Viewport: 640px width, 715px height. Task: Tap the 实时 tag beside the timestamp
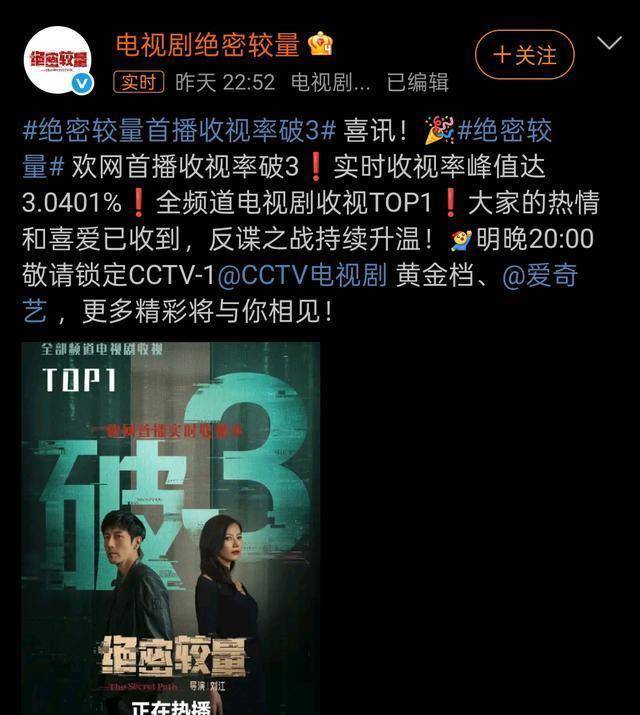tap(139, 83)
